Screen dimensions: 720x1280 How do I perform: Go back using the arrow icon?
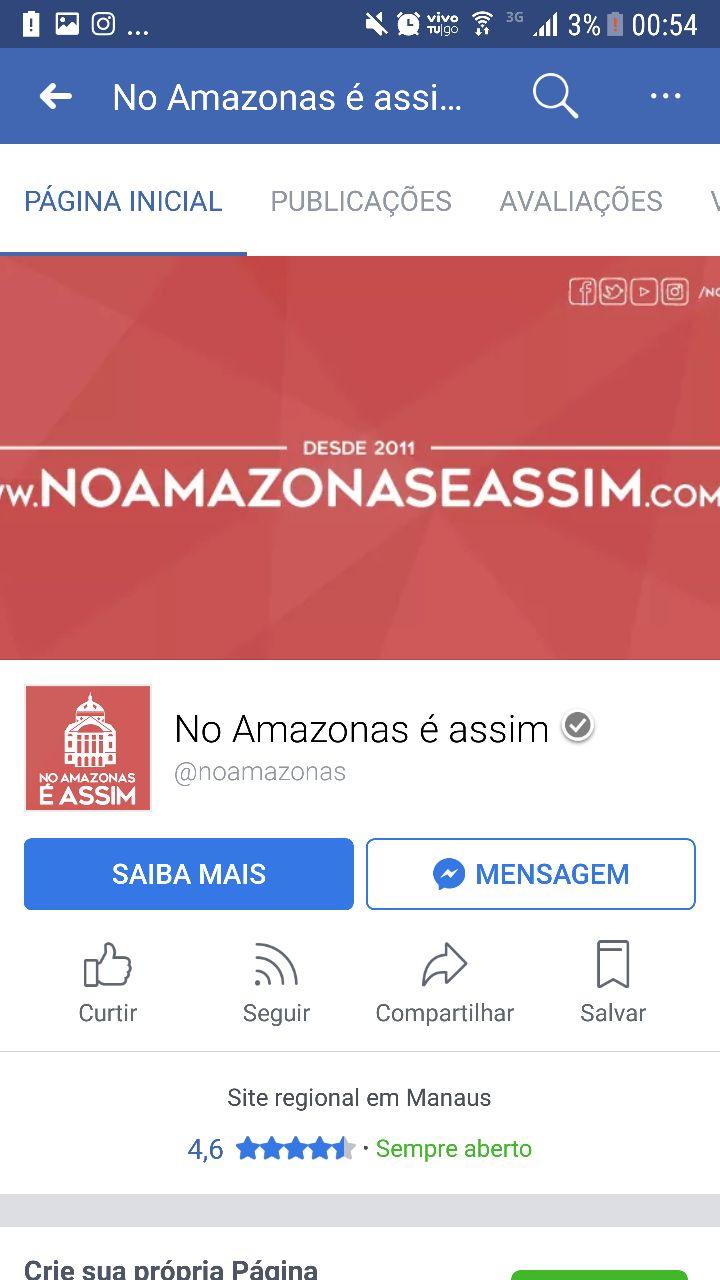click(56, 97)
